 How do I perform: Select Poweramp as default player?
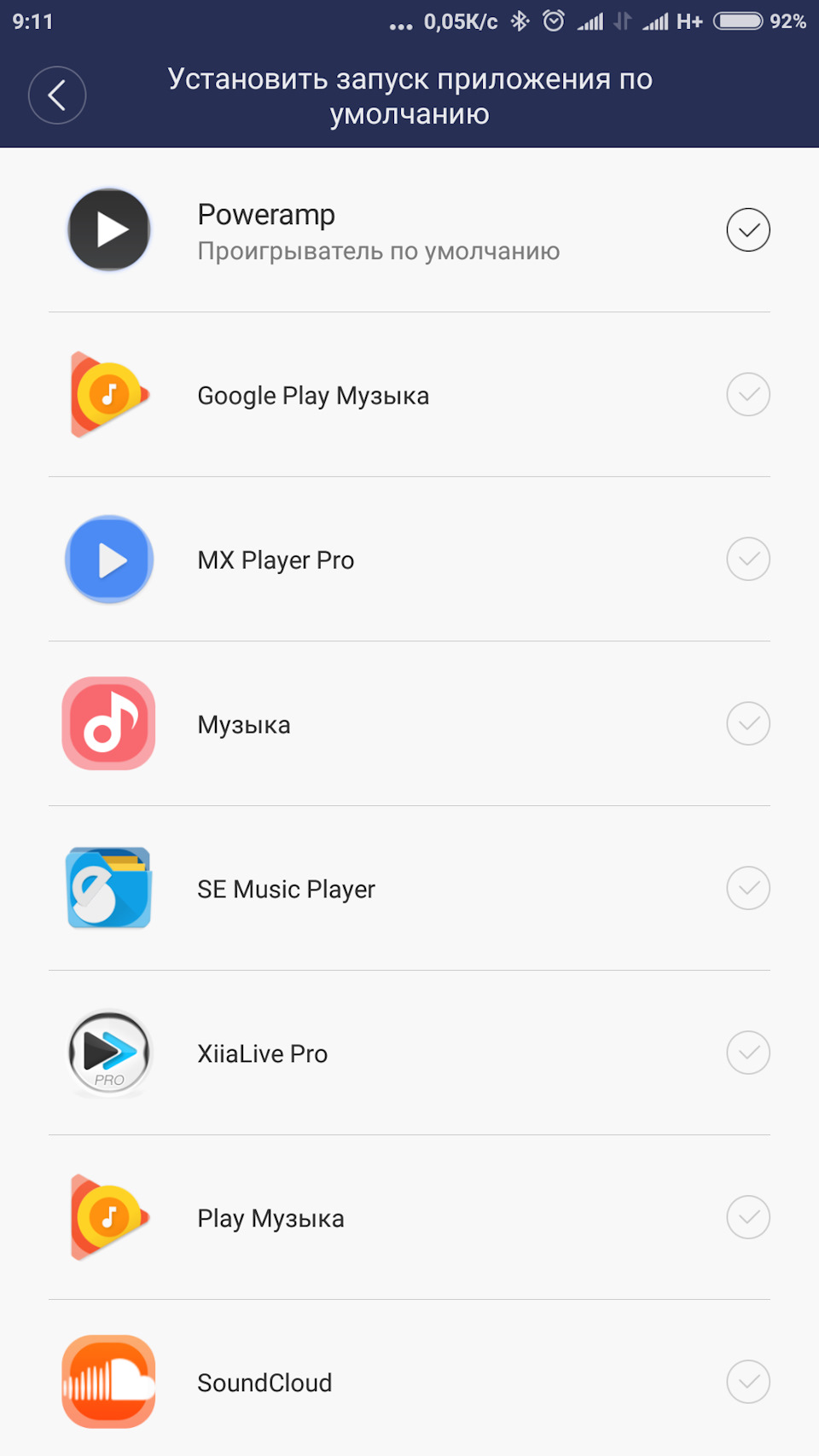(x=409, y=230)
